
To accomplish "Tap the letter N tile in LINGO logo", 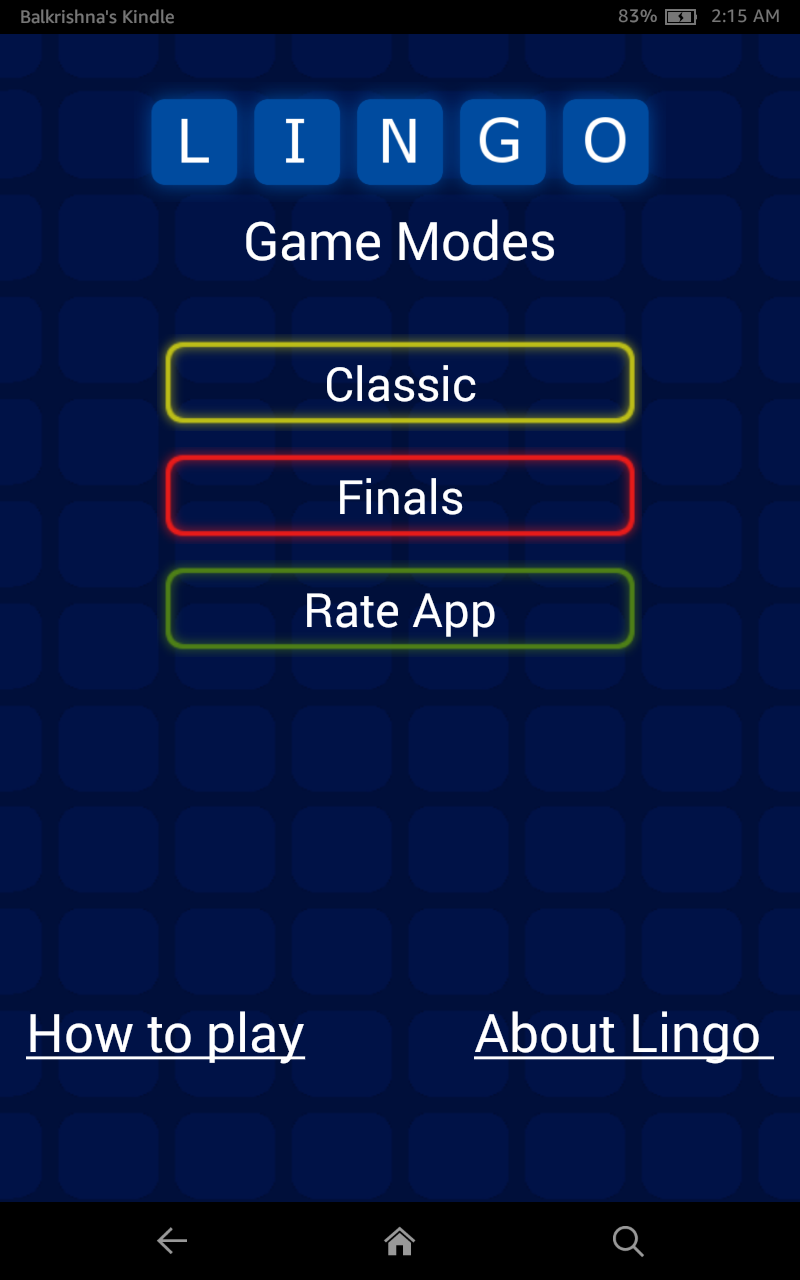I will point(400,142).
